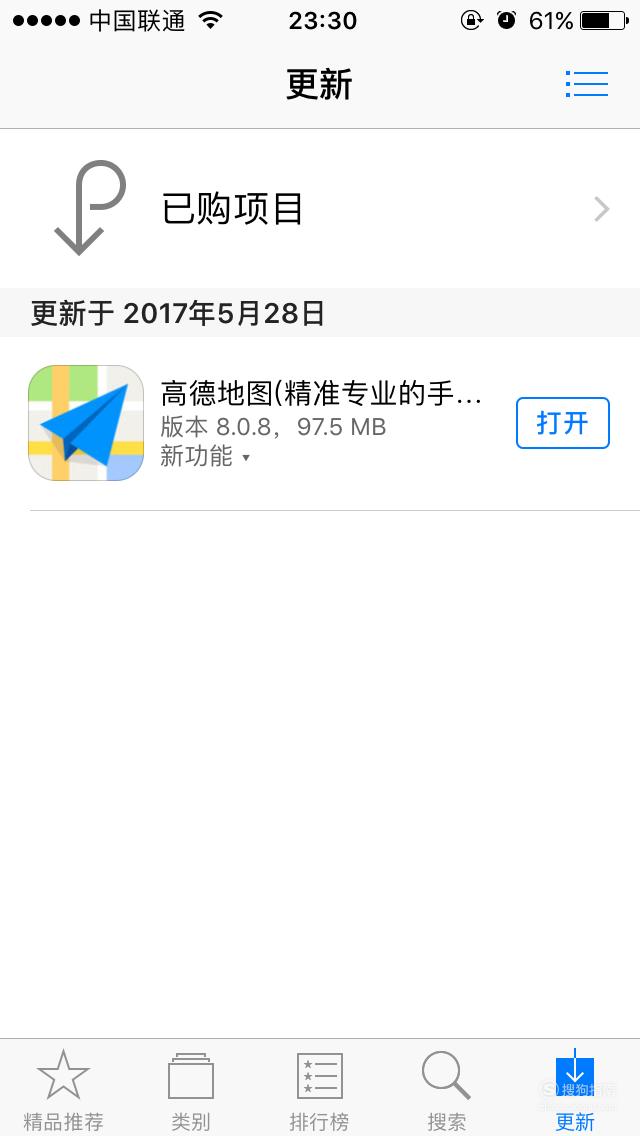Tap 打开 to open 高德地图
Viewport: 640px width, 1136px height.
[562, 423]
